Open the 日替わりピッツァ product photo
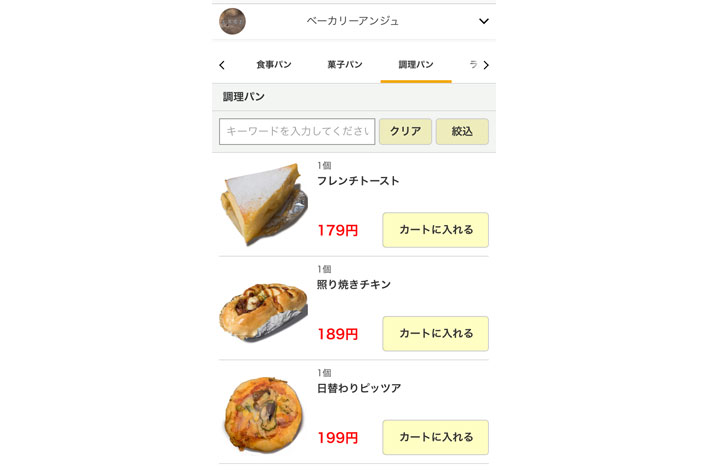Viewport: 708px width, 472px height. [x=263, y=412]
